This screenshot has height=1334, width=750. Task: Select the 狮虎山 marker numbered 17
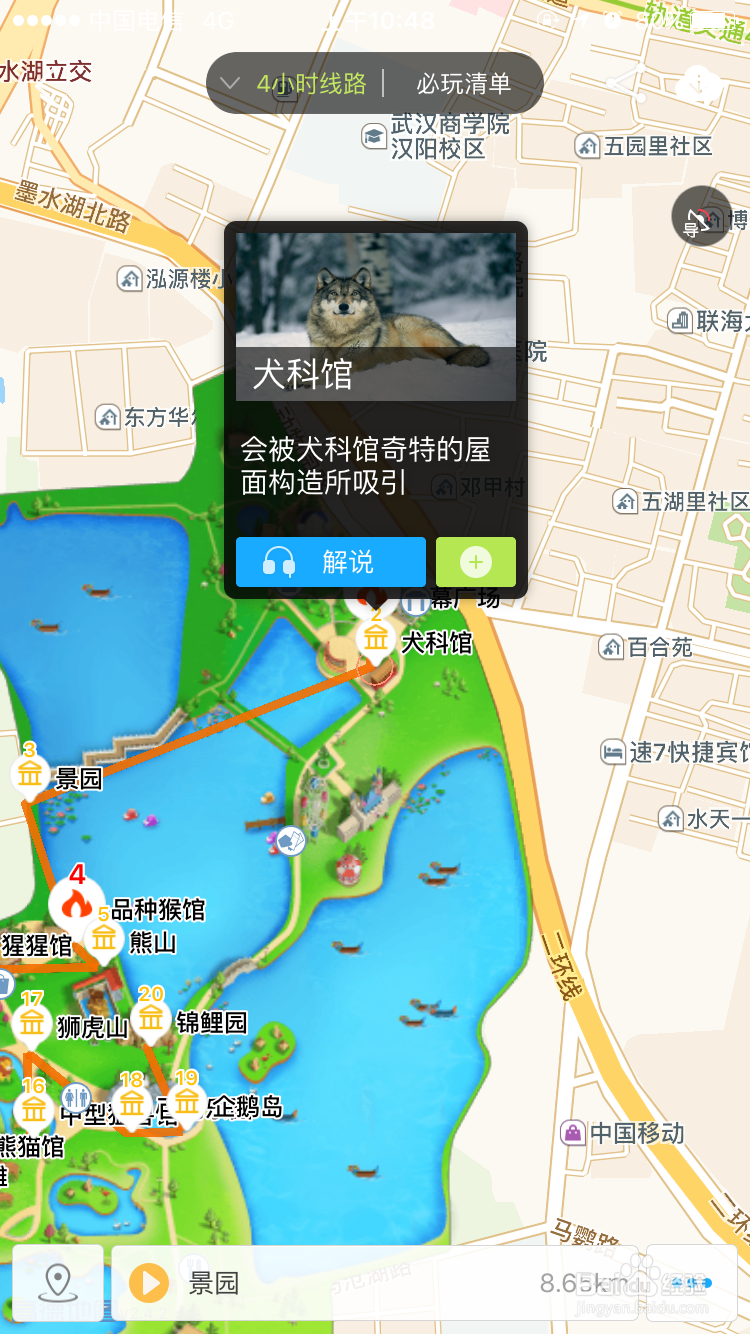pyautogui.click(x=32, y=1023)
